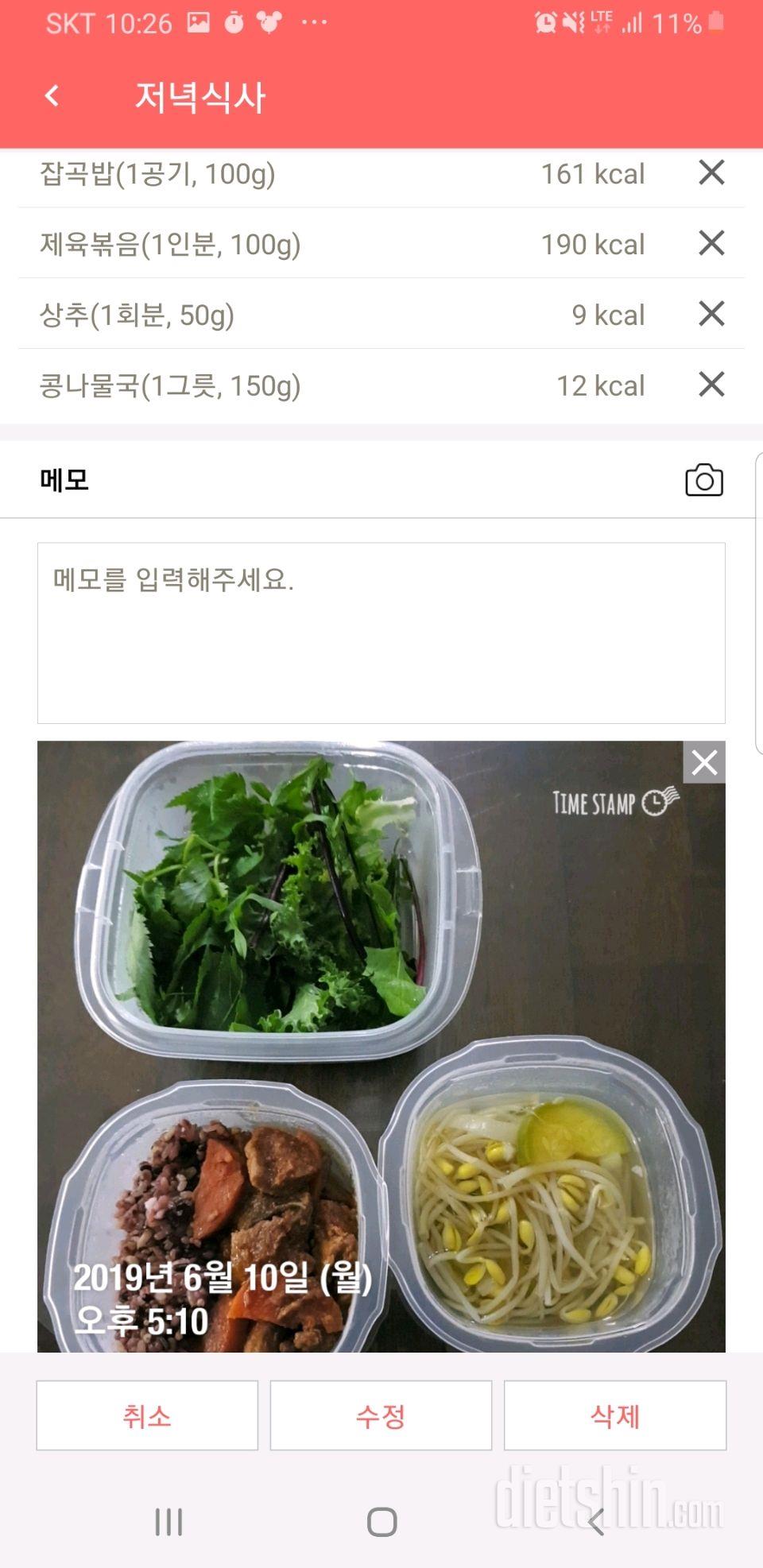The height and width of the screenshot is (1568, 763).
Task: Tap the memo input field
Action: pyautogui.click(x=381, y=633)
